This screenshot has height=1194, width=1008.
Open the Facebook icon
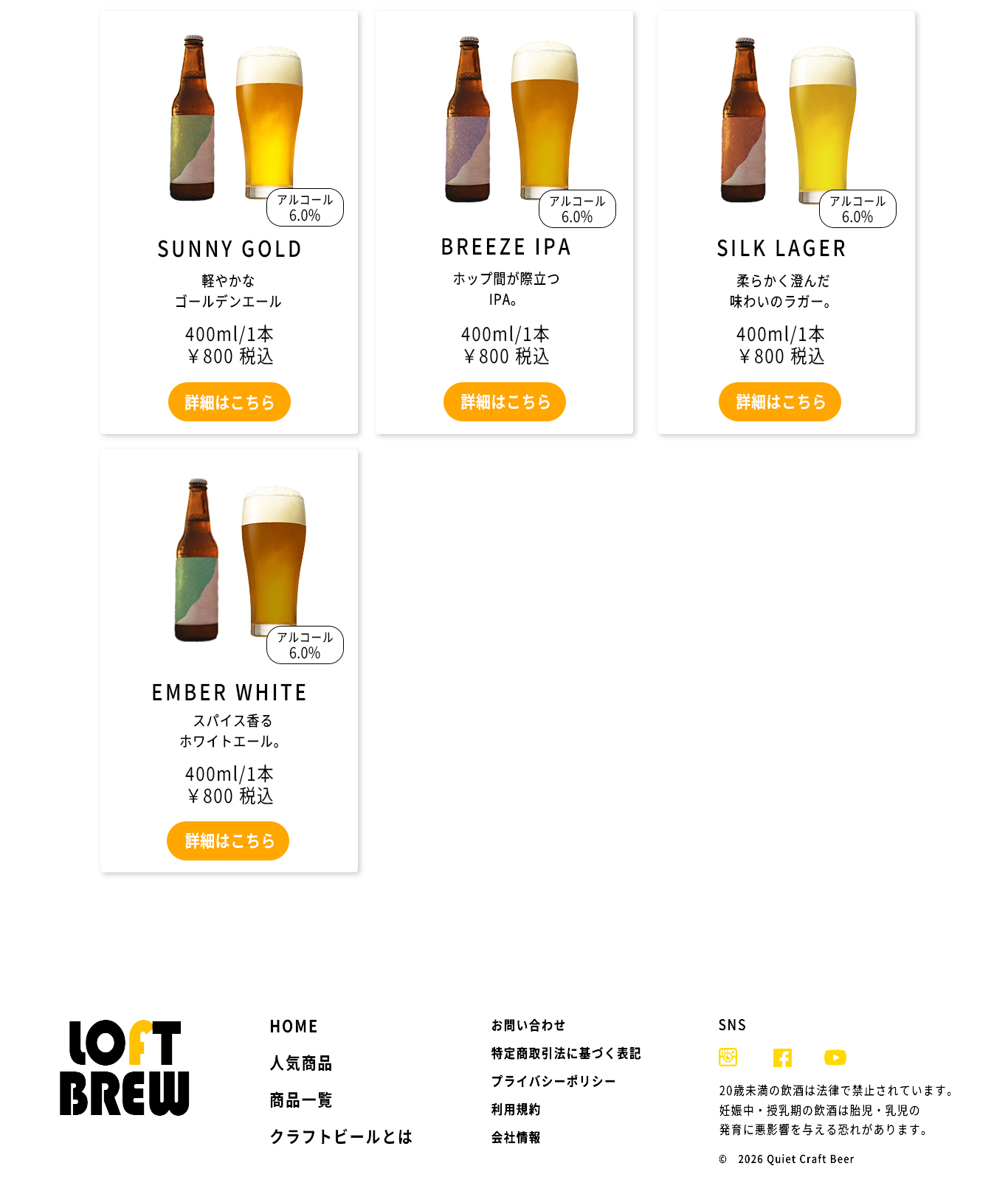pyautogui.click(x=782, y=1057)
